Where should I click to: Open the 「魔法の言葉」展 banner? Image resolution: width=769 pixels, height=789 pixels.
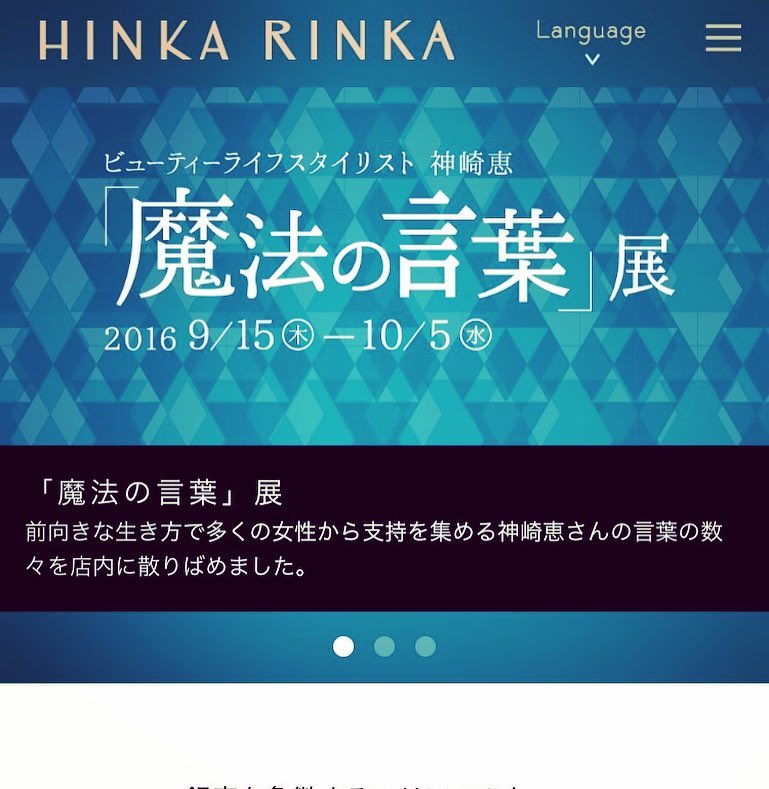[x=384, y=265]
